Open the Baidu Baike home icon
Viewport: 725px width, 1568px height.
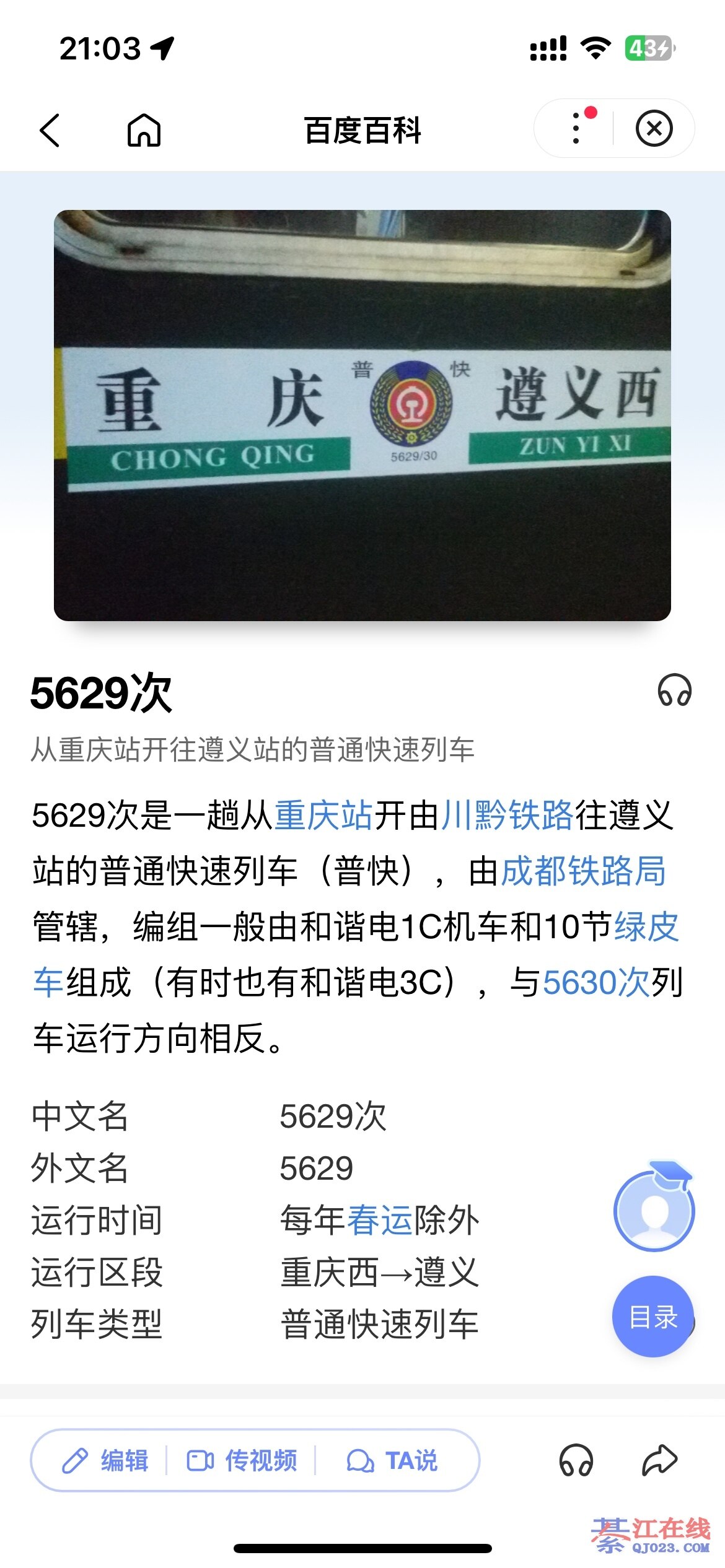coord(144,130)
